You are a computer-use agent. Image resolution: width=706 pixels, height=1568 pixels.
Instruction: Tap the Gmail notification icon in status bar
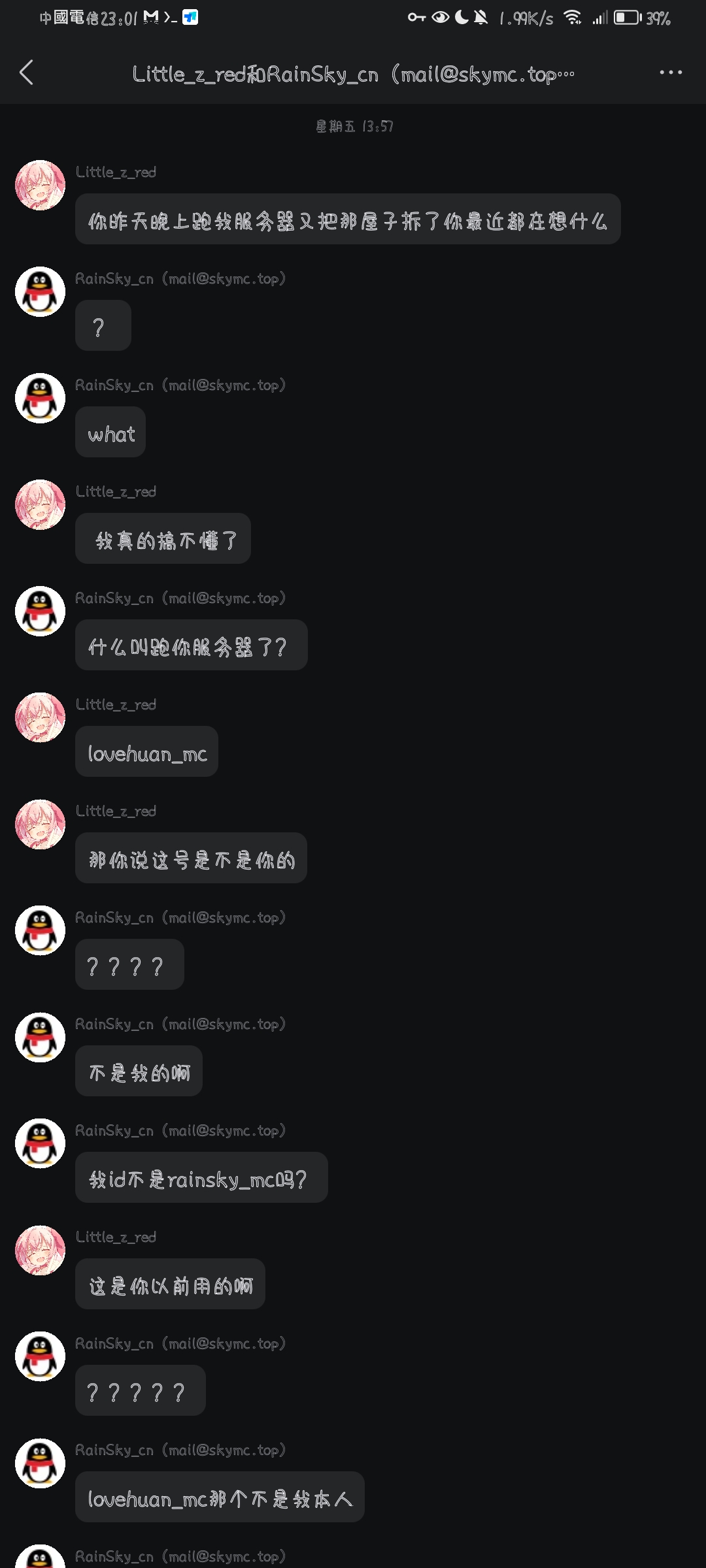click(x=150, y=18)
